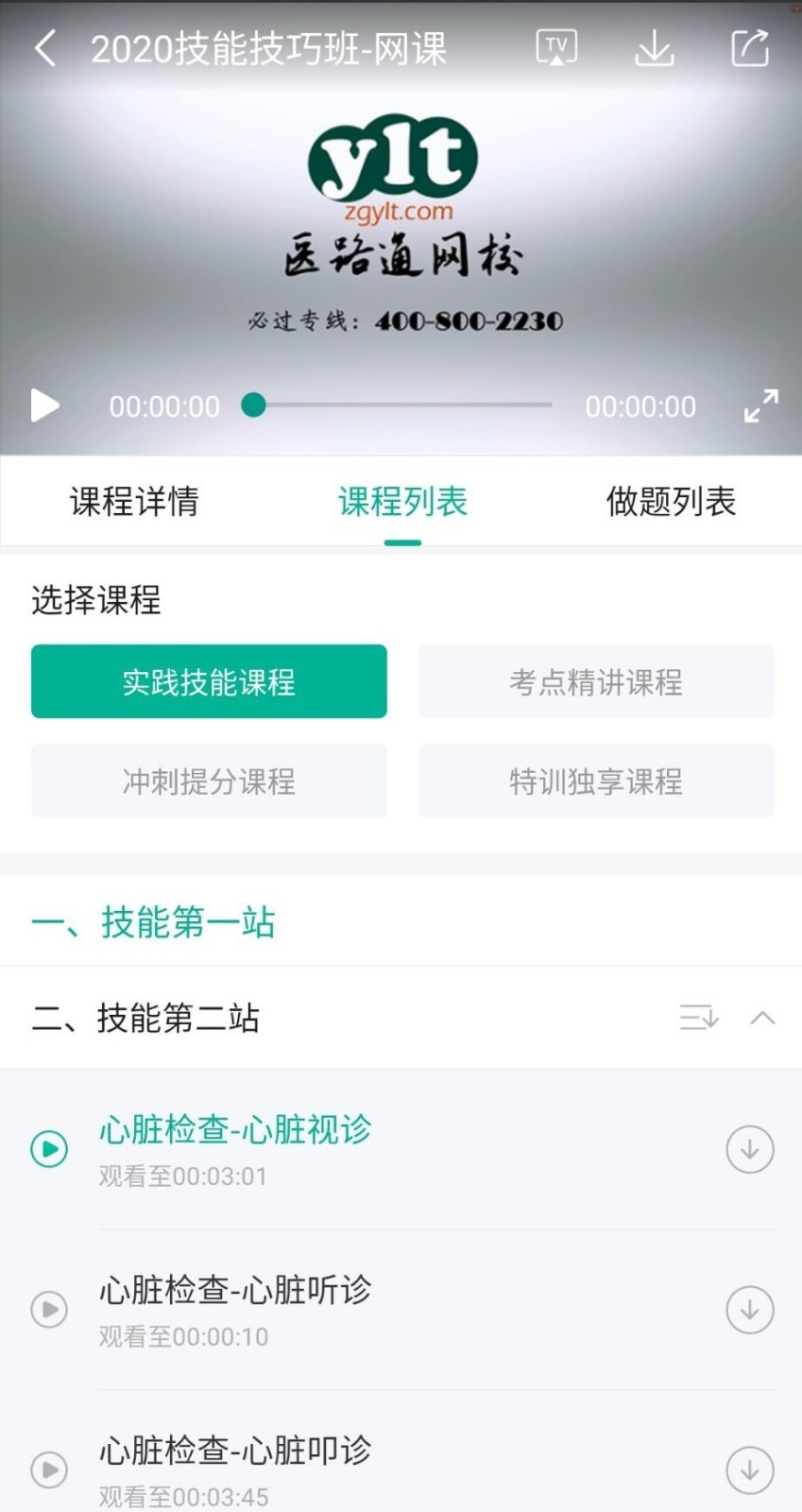Select 考点精讲课程 course category
This screenshot has height=1512, width=802.
pyautogui.click(x=596, y=681)
